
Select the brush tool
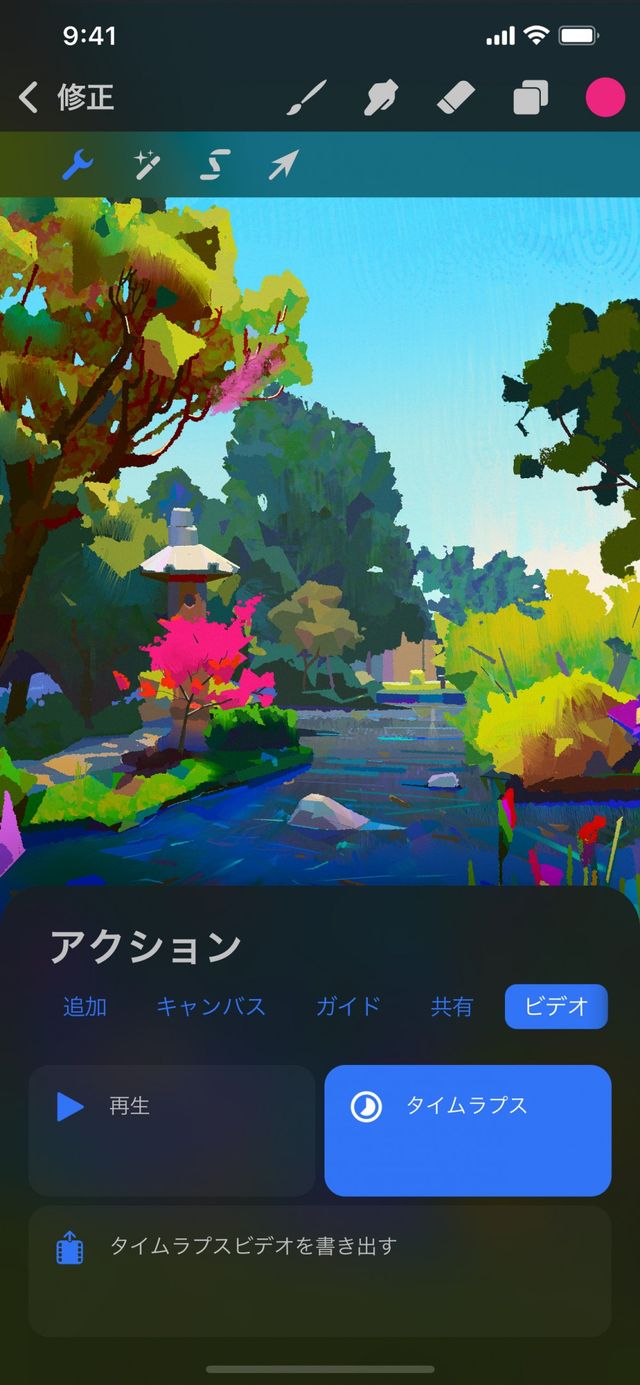pyautogui.click(x=306, y=98)
